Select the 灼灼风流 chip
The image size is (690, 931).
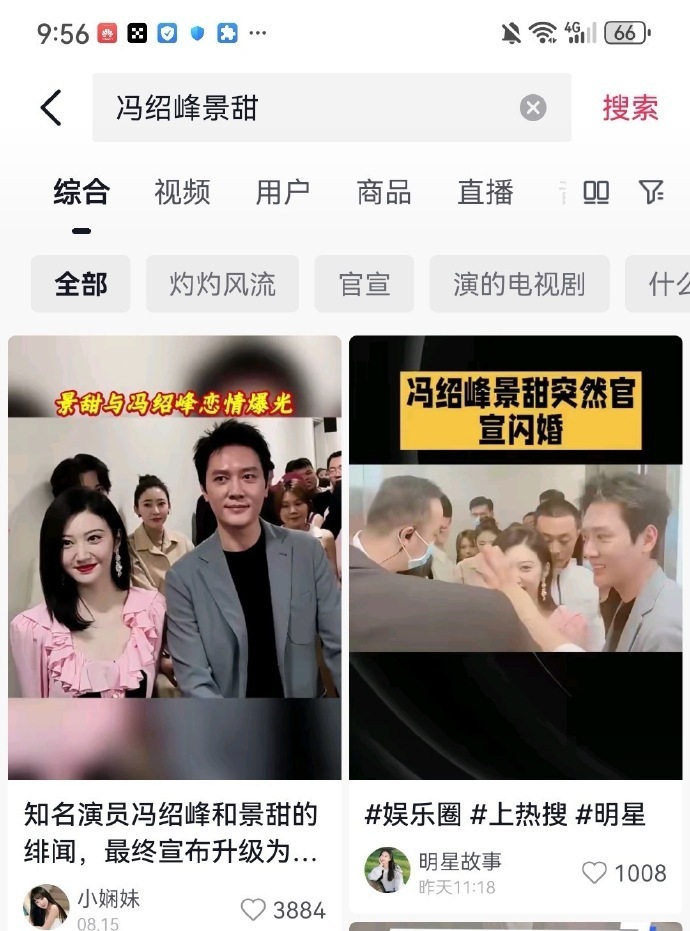(x=222, y=284)
